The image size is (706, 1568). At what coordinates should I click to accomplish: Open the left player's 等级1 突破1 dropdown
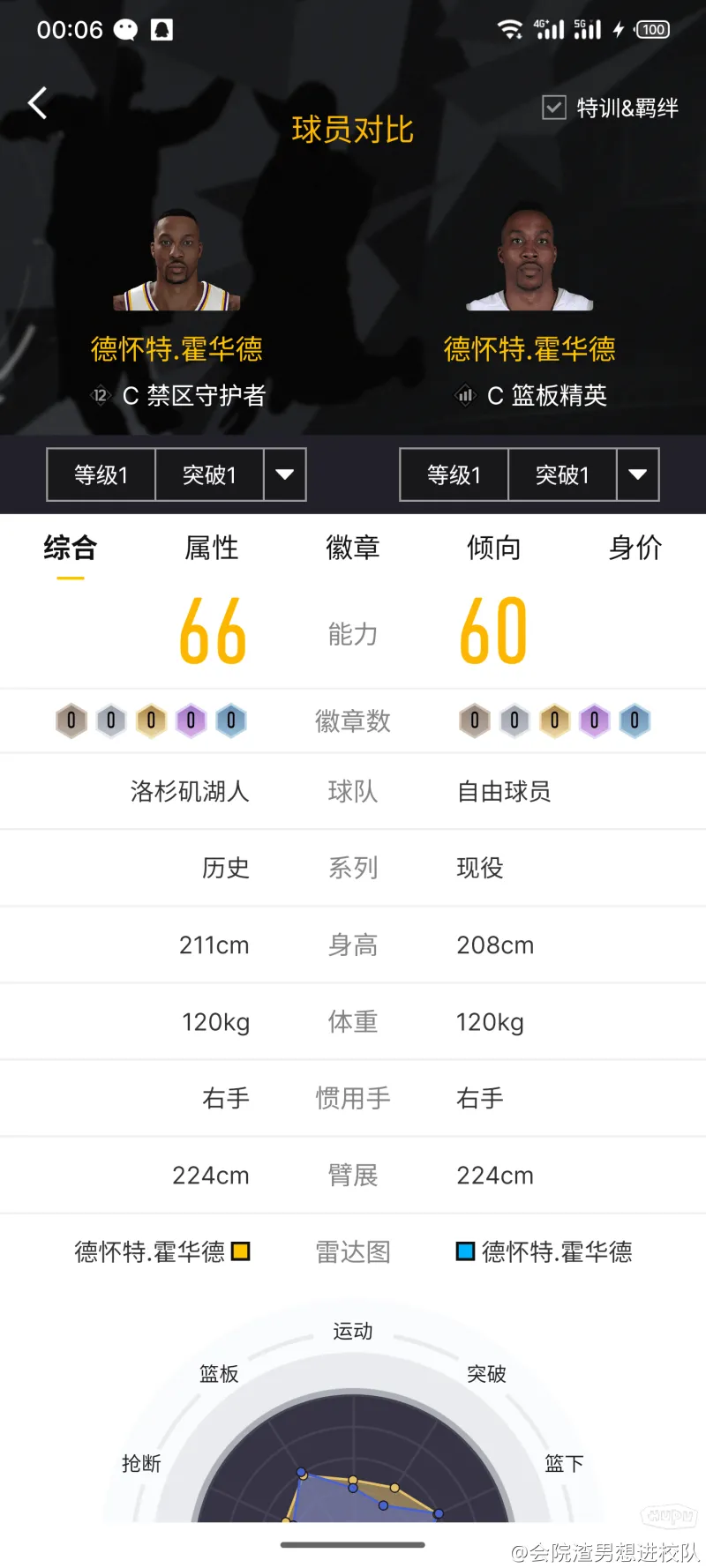284,474
